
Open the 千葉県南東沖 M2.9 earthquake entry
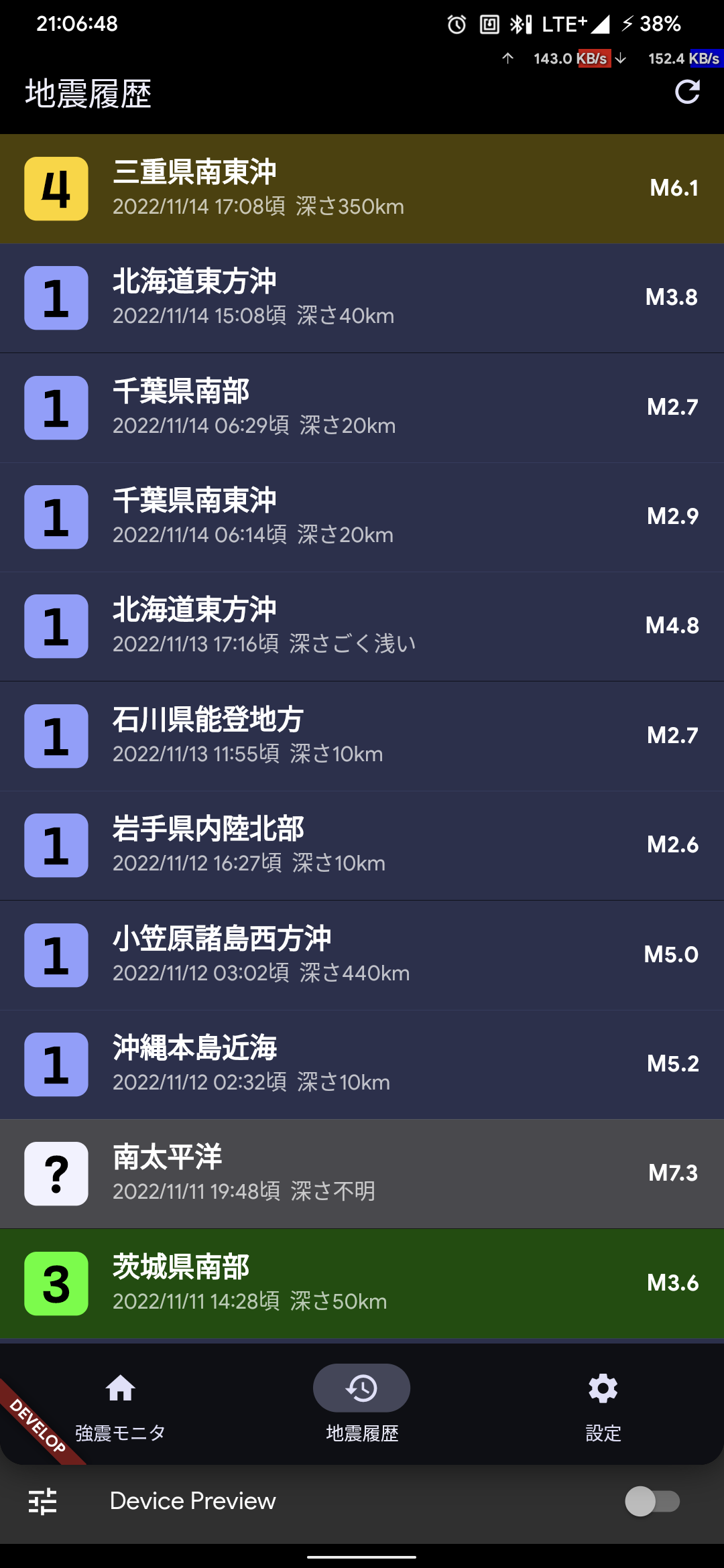362,517
